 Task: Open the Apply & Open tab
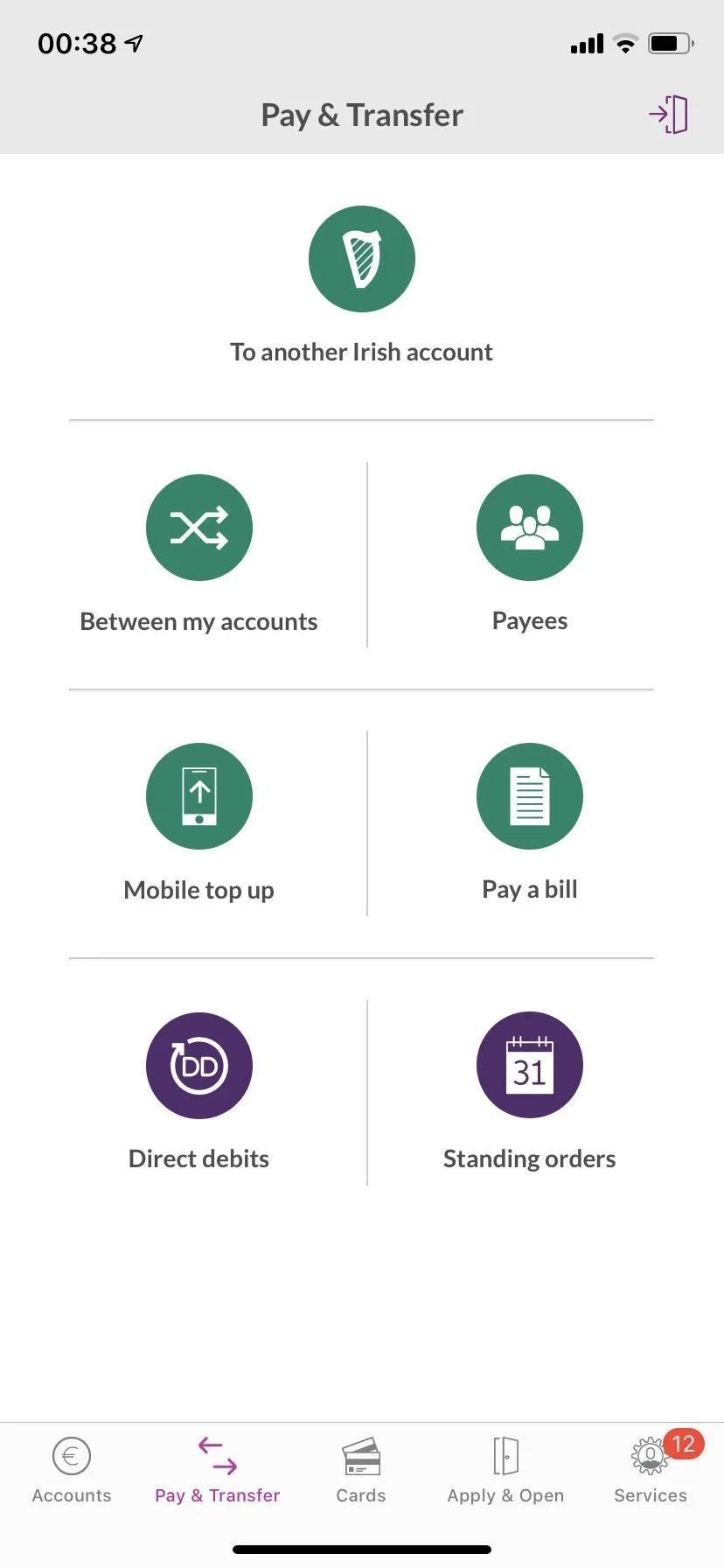point(505,1470)
